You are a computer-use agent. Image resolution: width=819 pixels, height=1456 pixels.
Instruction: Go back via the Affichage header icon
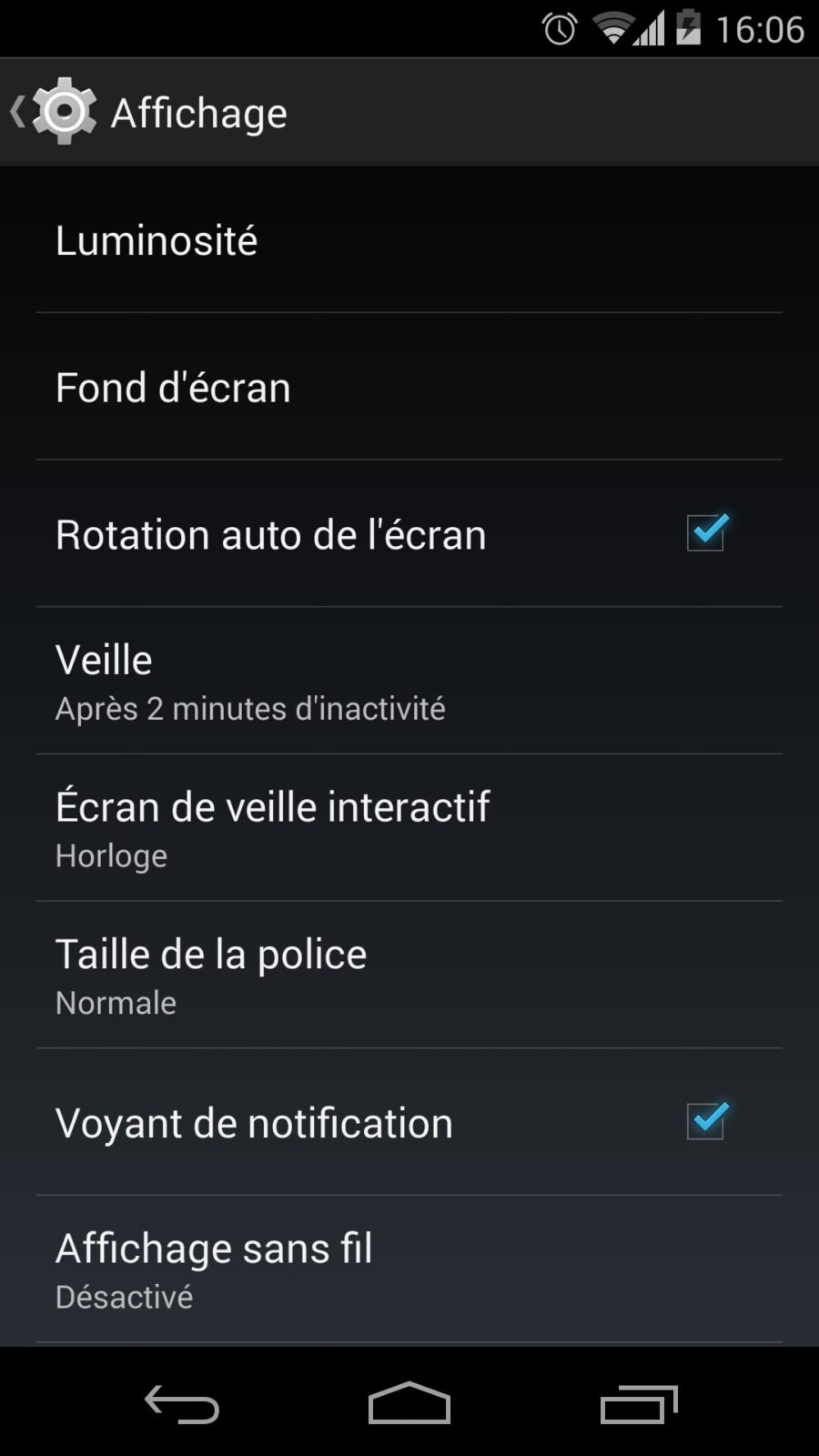(x=55, y=112)
